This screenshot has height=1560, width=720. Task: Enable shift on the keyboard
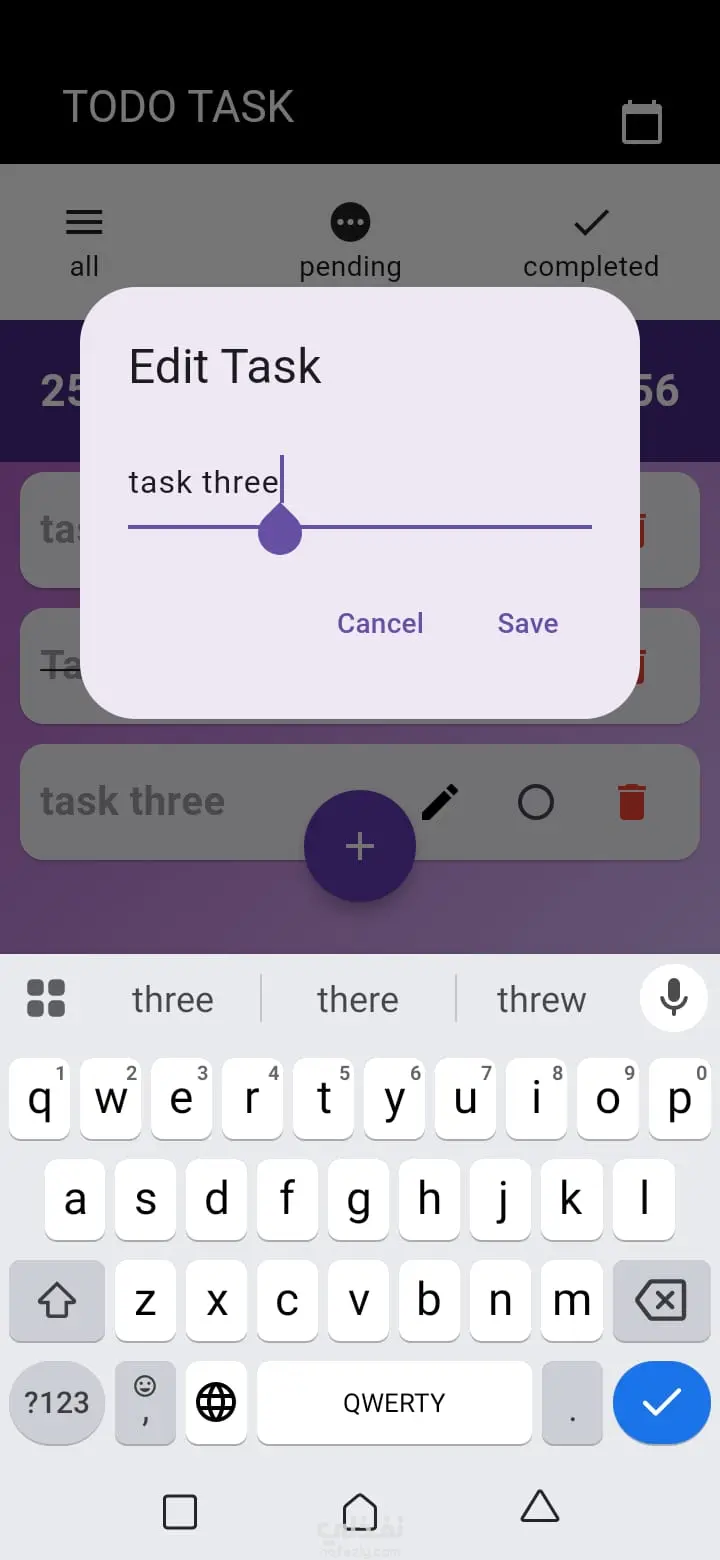click(57, 1301)
